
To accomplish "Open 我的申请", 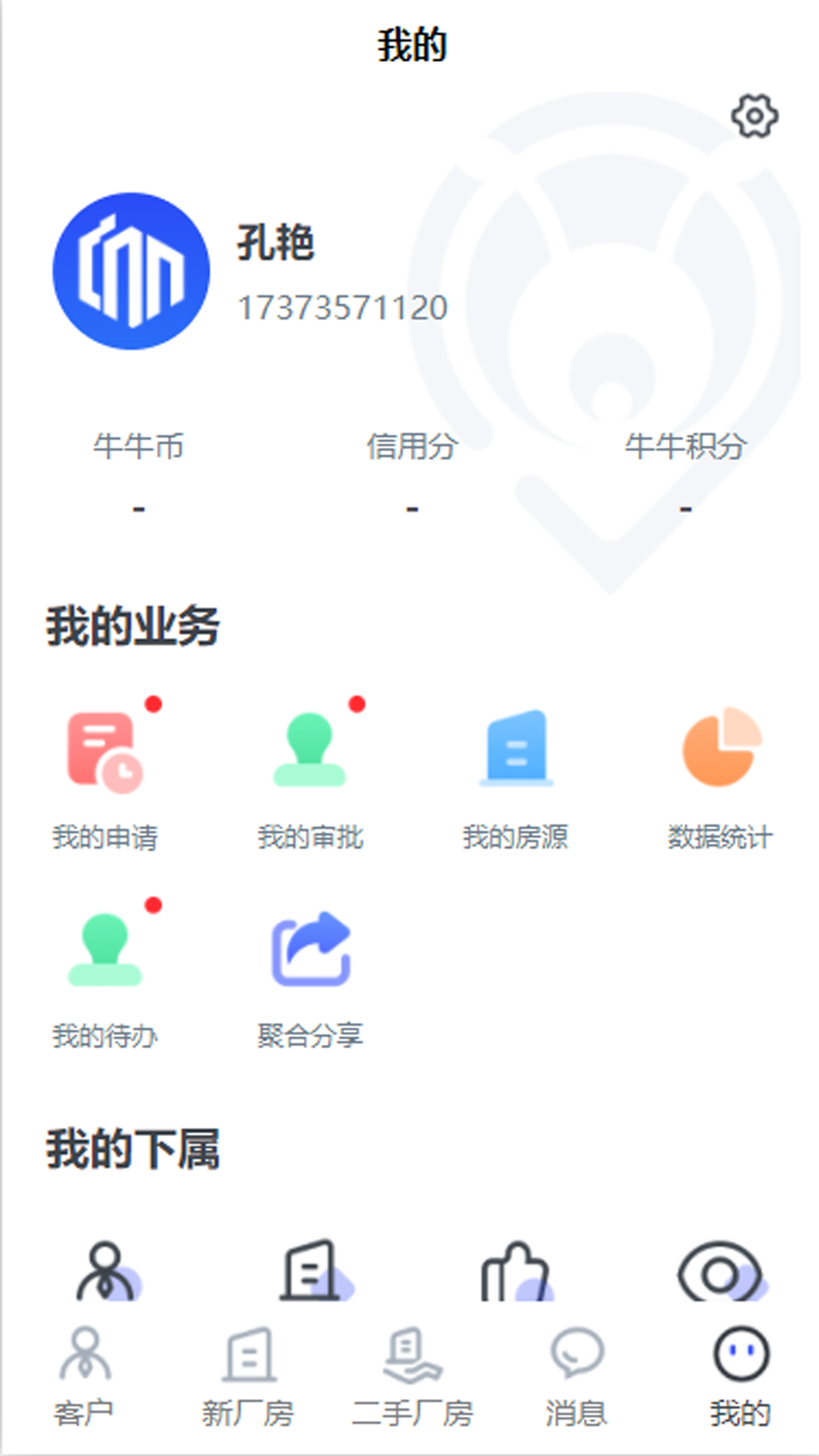I will (106, 778).
